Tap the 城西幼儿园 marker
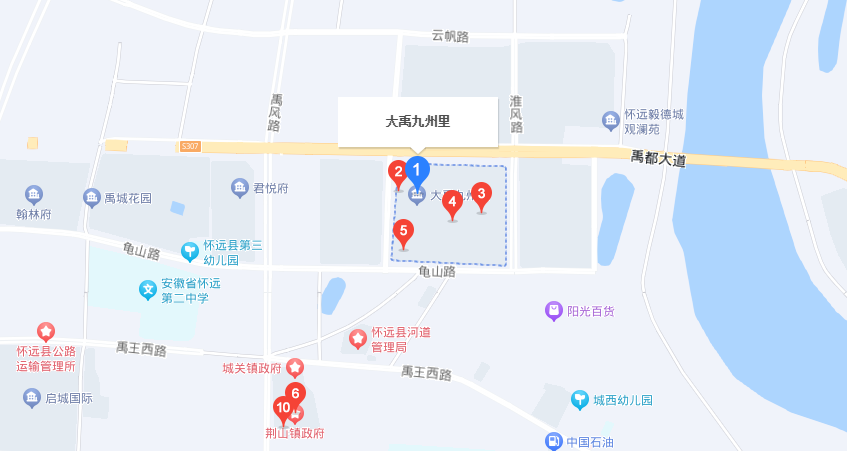 coord(580,400)
